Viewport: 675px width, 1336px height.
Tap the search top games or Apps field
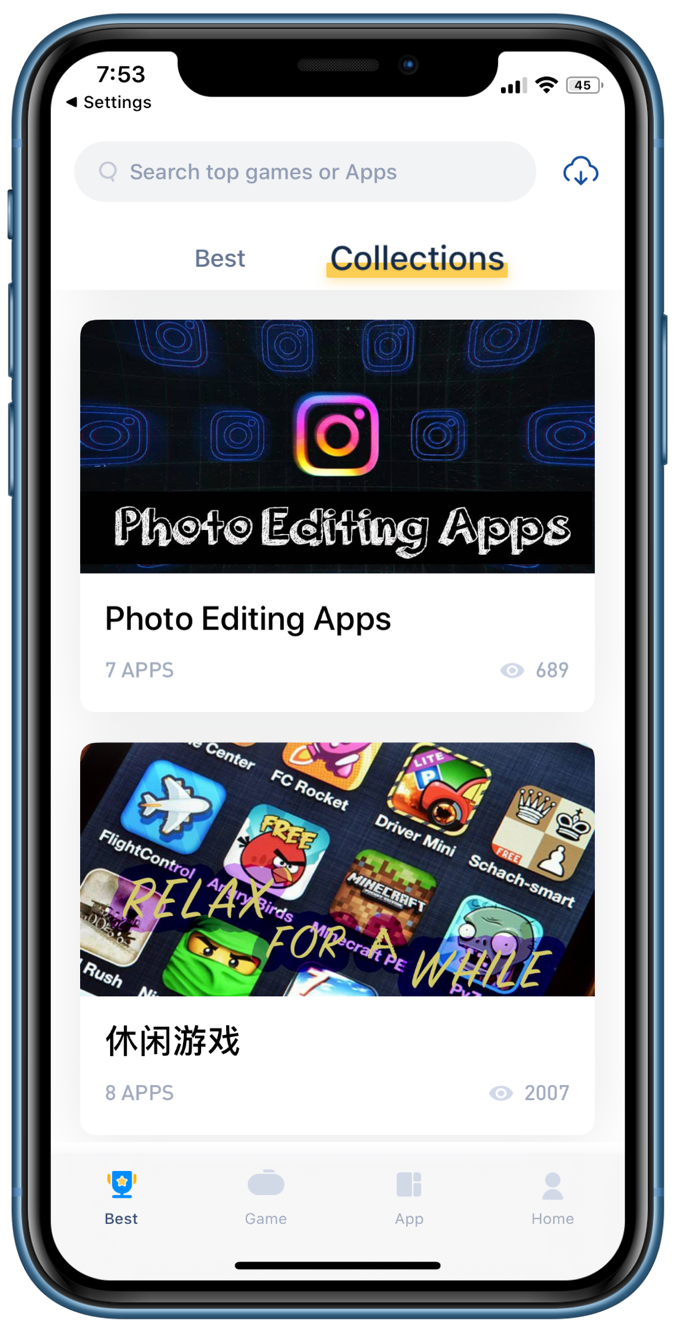point(305,172)
